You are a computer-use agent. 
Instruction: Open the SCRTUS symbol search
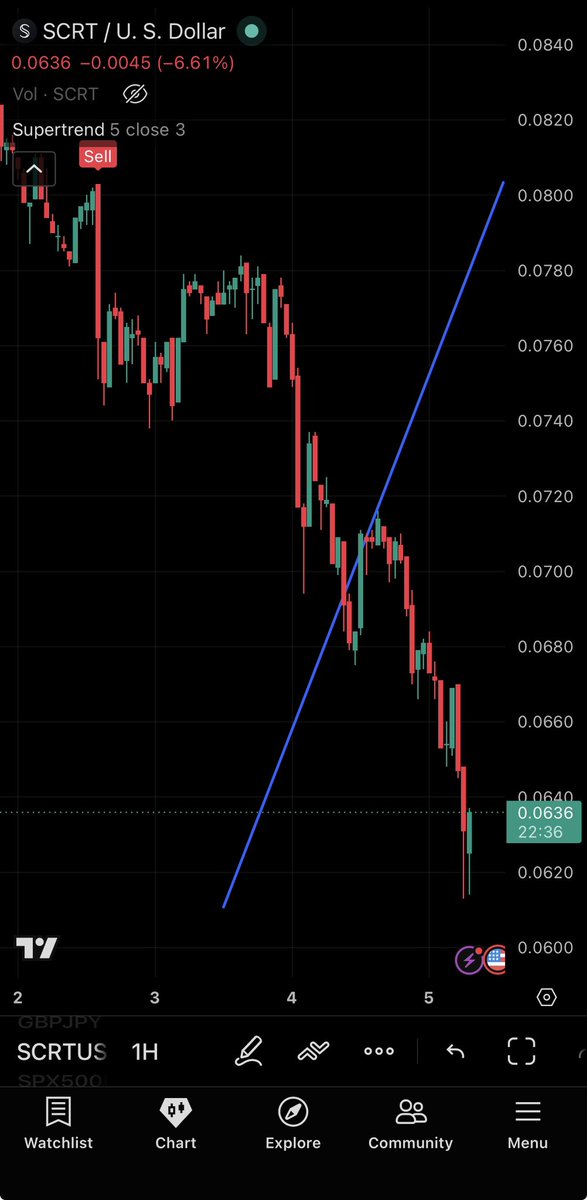pyautogui.click(x=62, y=1051)
